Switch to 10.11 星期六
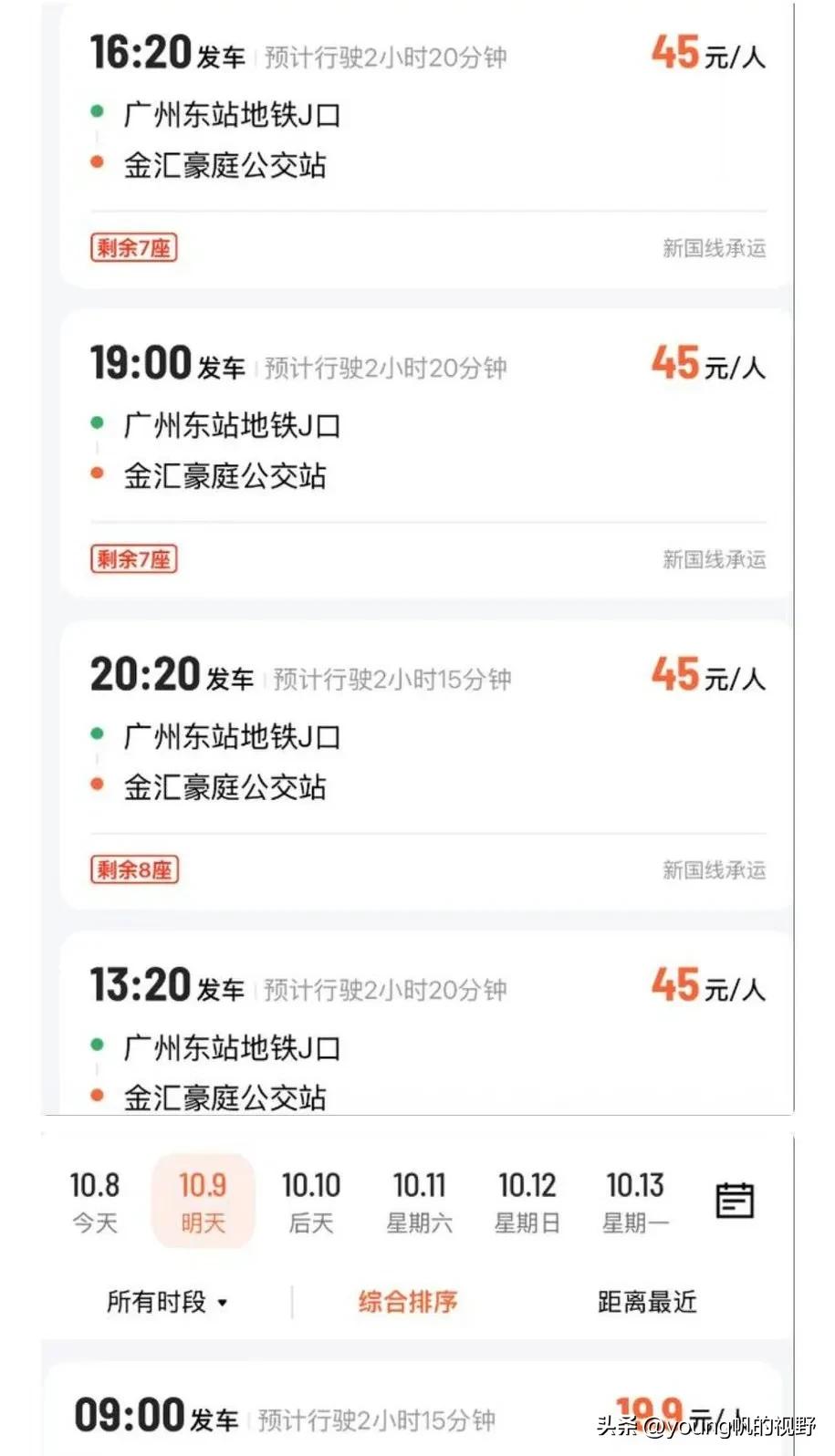 (419, 1201)
